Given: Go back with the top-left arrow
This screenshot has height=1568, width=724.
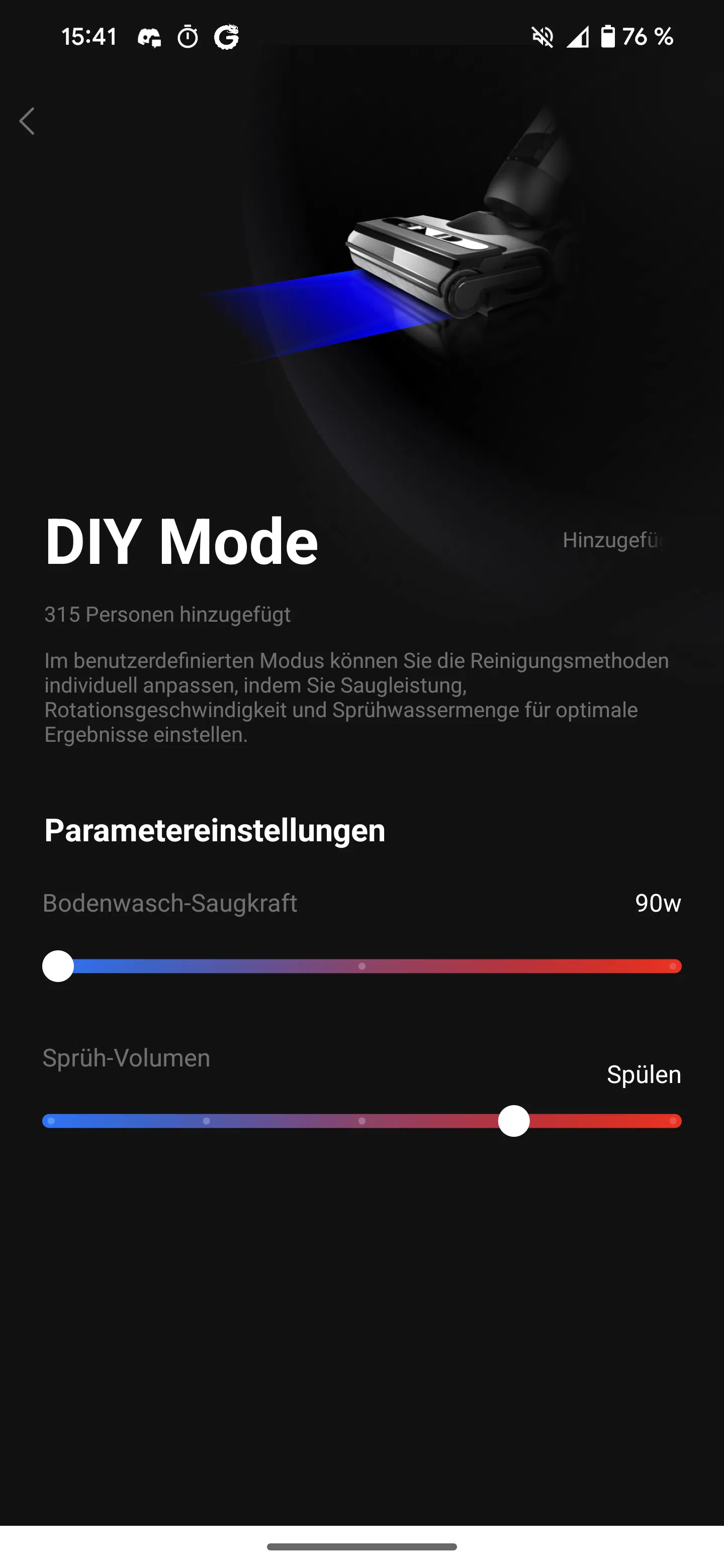Looking at the screenshot, I should 27,121.
